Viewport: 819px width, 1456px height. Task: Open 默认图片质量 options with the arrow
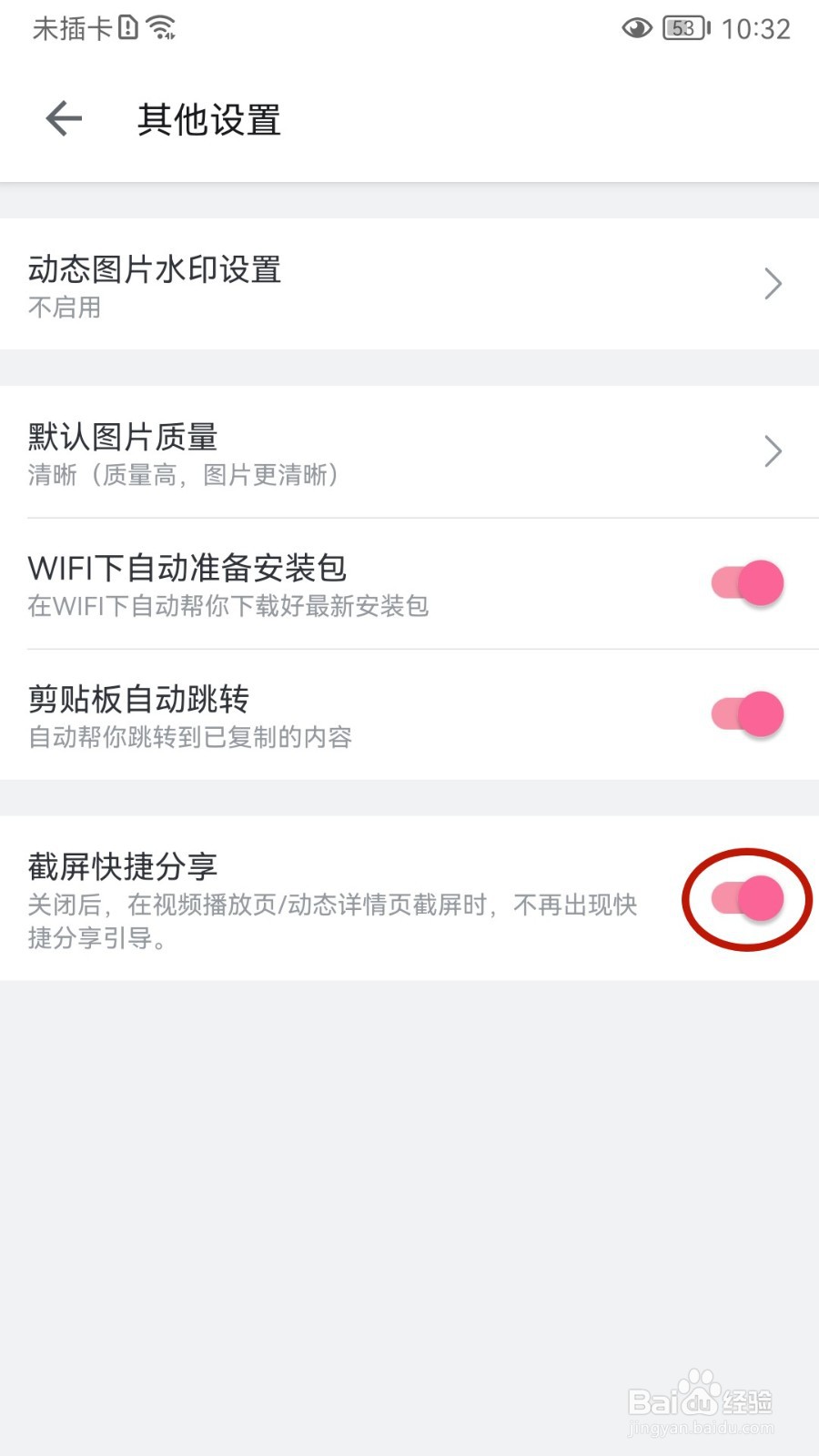coord(773,451)
